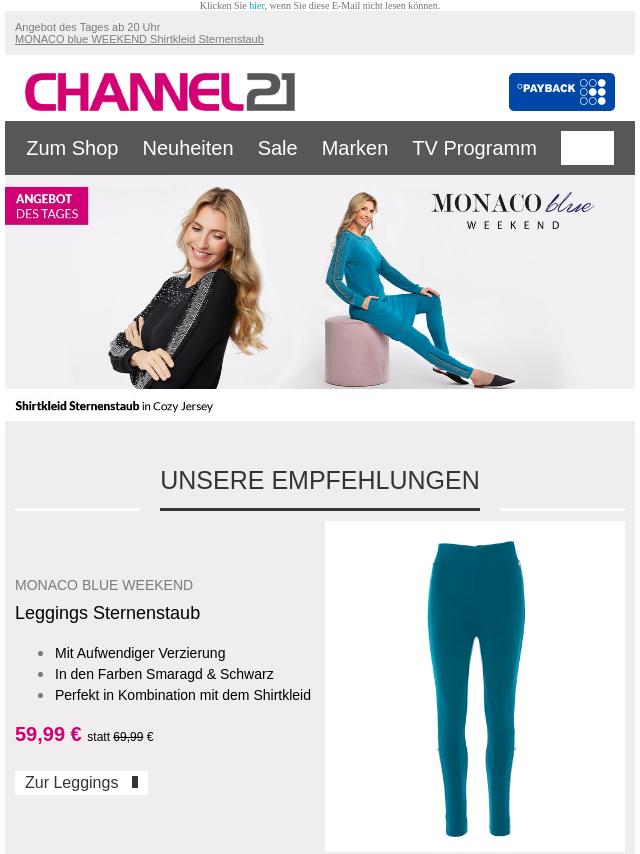
Task: Go to Zum Shop
Action: [x=72, y=148]
